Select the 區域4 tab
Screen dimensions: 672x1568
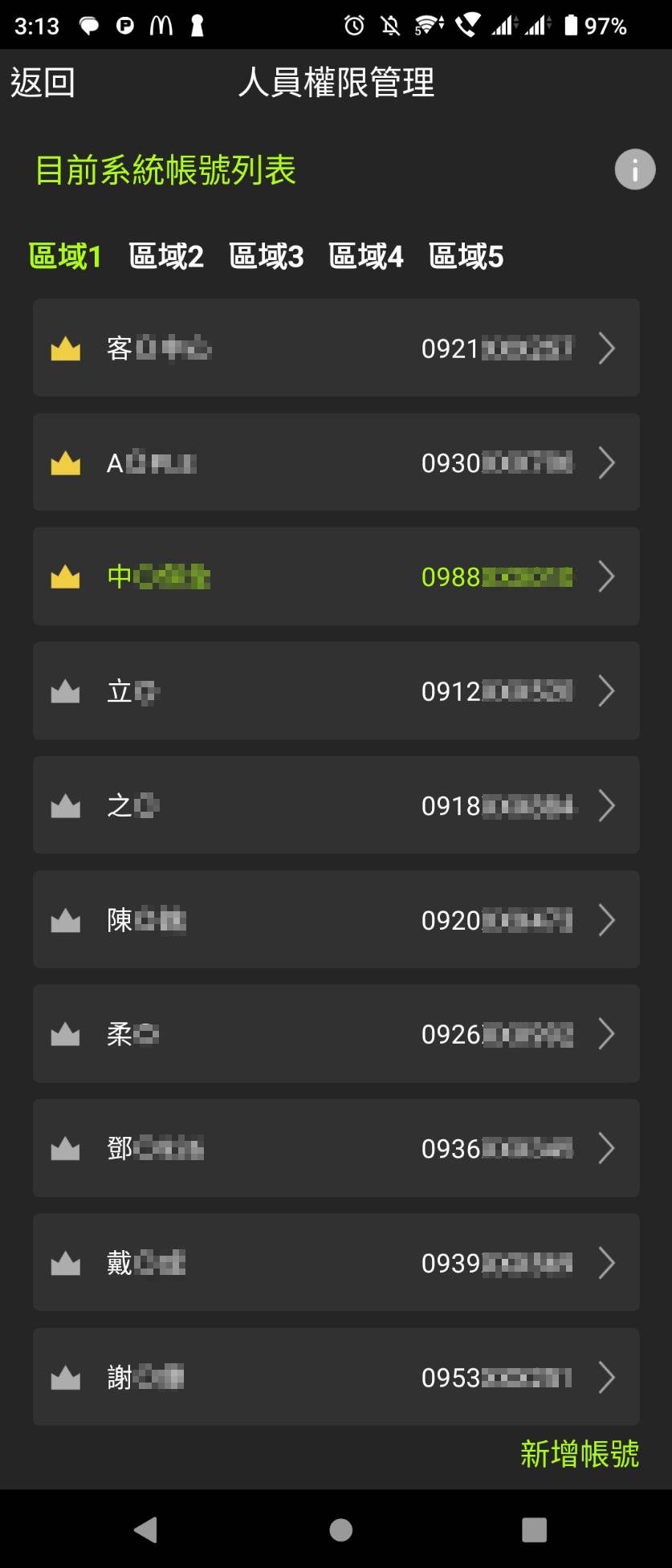[365, 257]
